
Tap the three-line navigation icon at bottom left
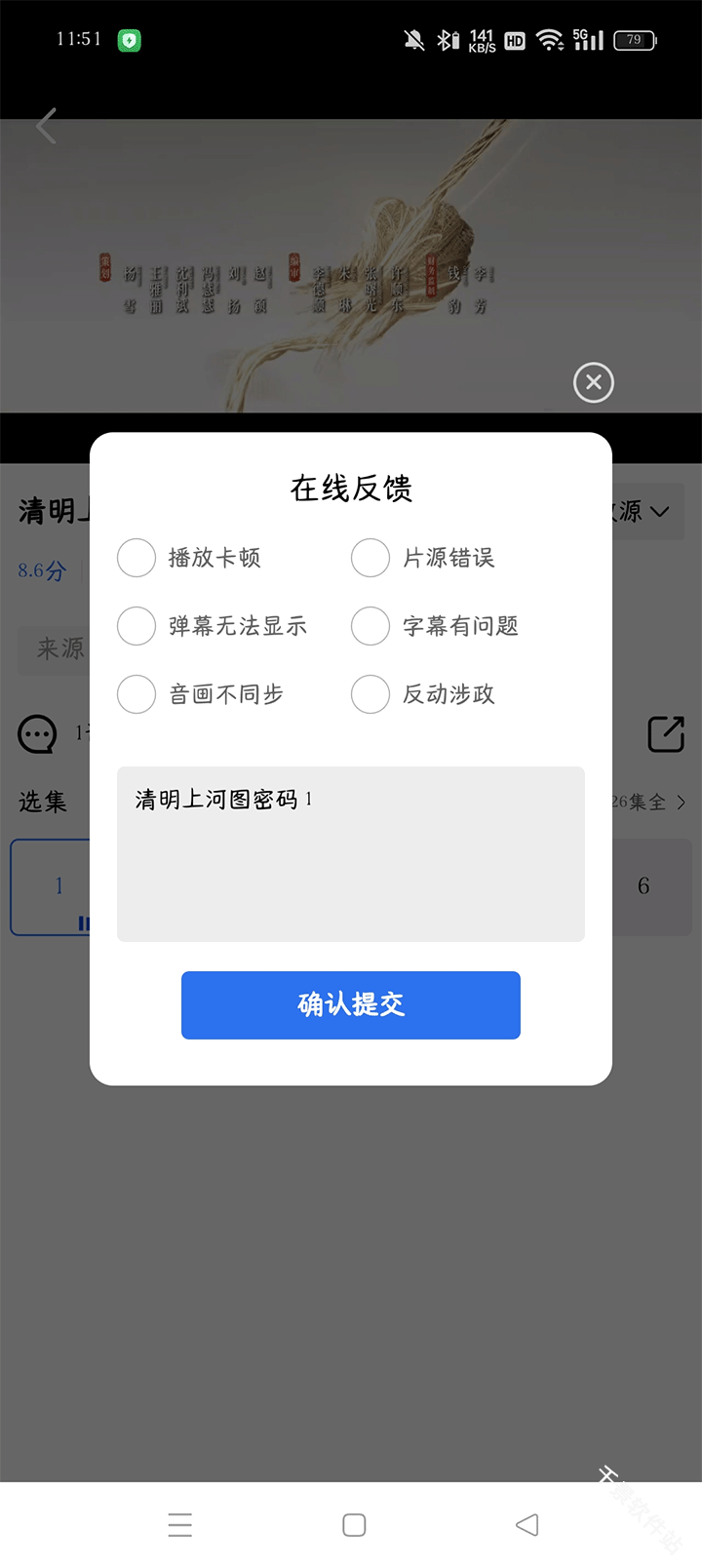pyautogui.click(x=180, y=1523)
